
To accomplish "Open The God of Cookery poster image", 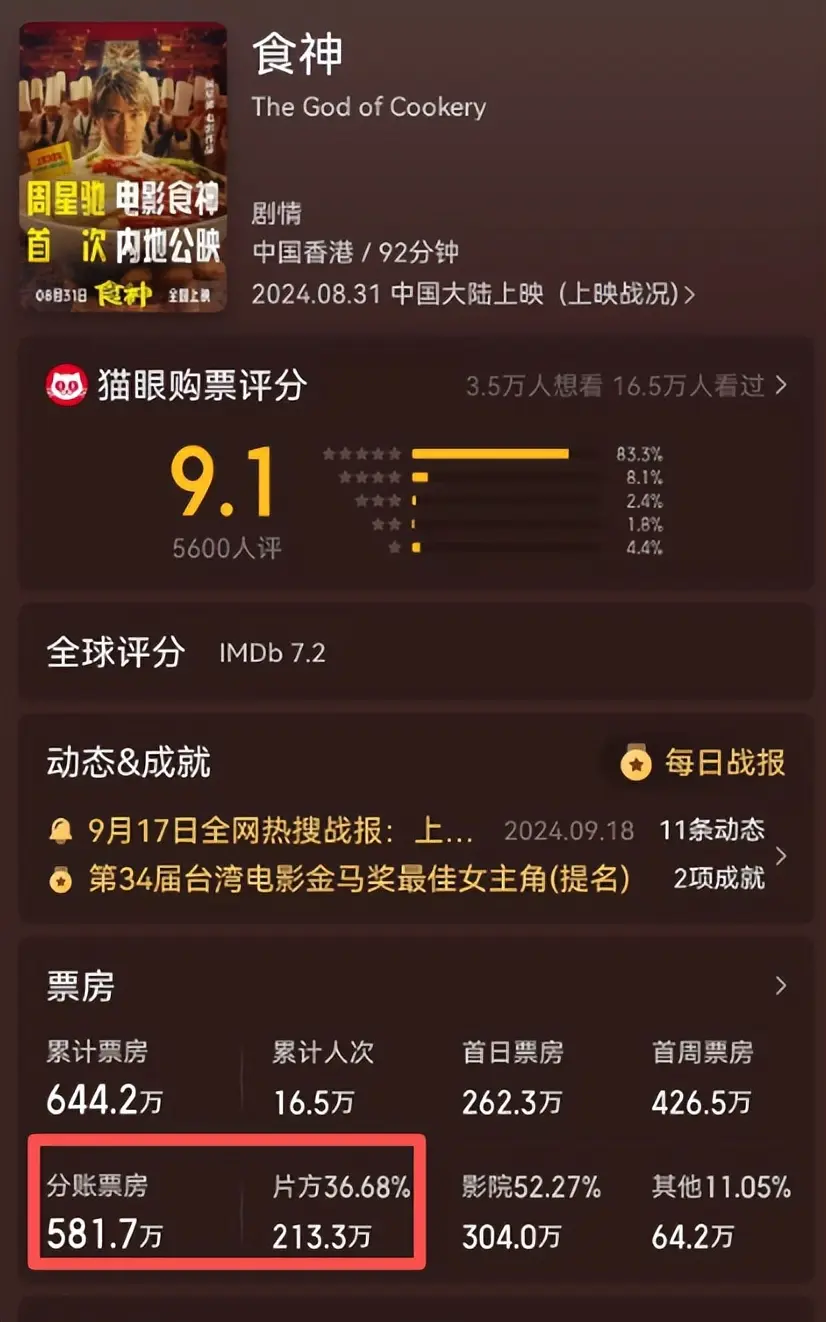I will [x=122, y=167].
